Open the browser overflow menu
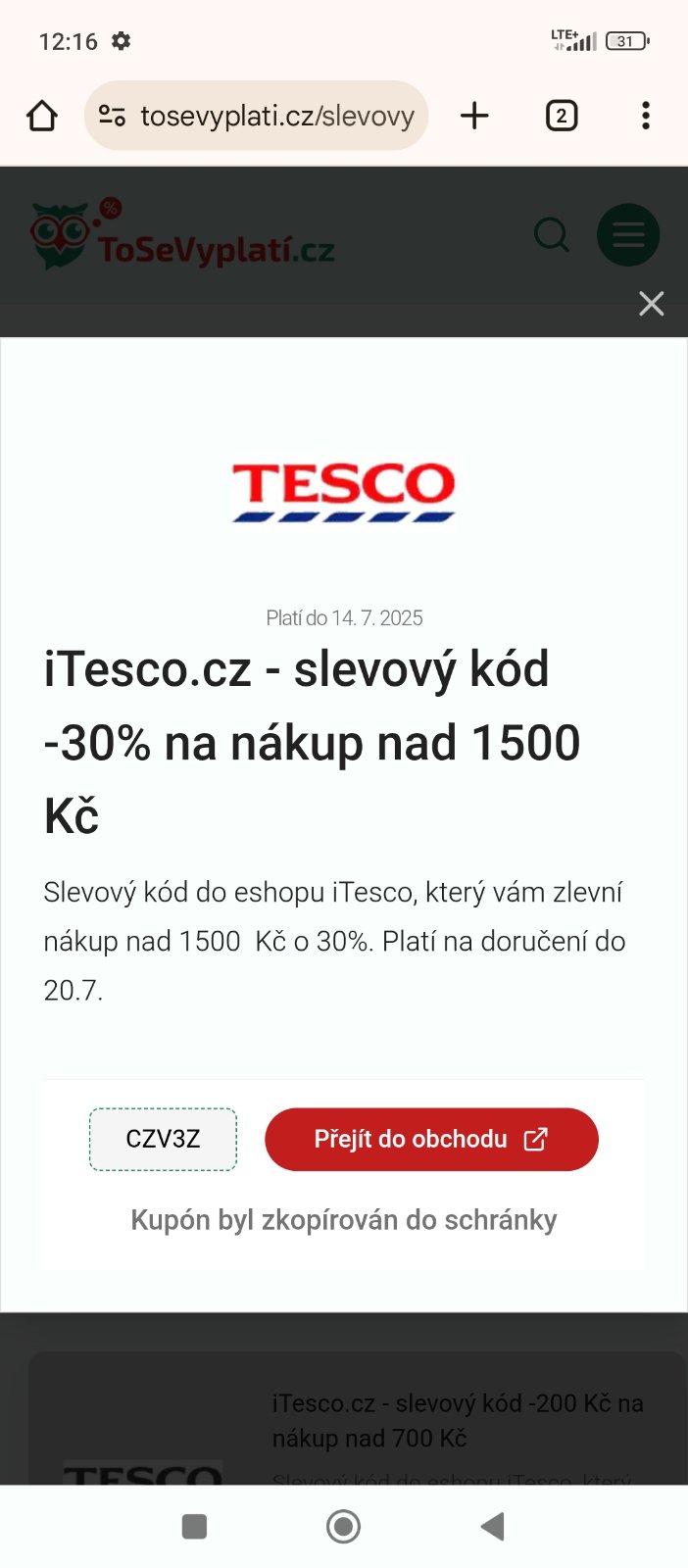 coord(645,116)
